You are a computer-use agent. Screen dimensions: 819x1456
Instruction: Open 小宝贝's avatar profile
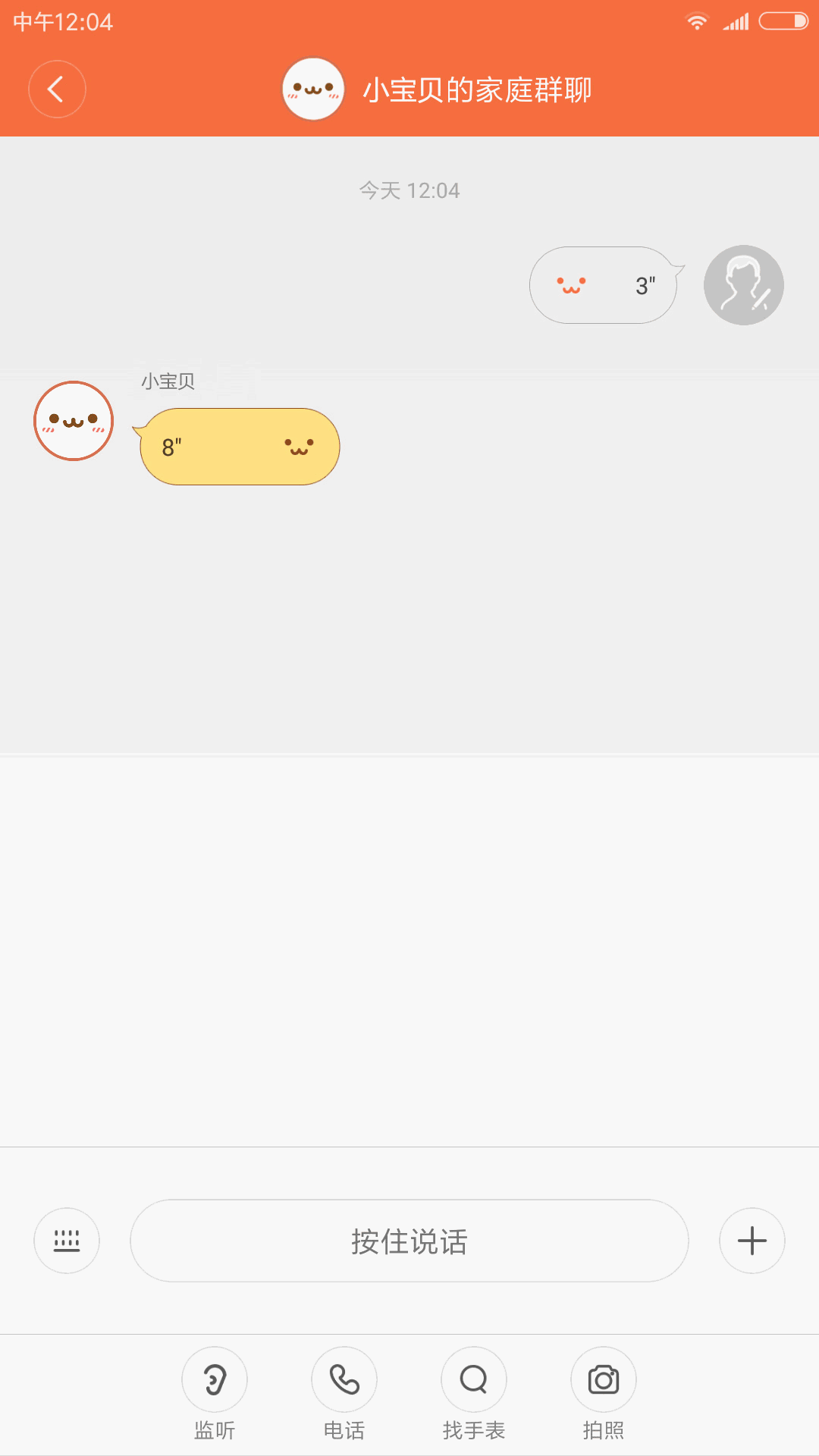[x=74, y=421]
